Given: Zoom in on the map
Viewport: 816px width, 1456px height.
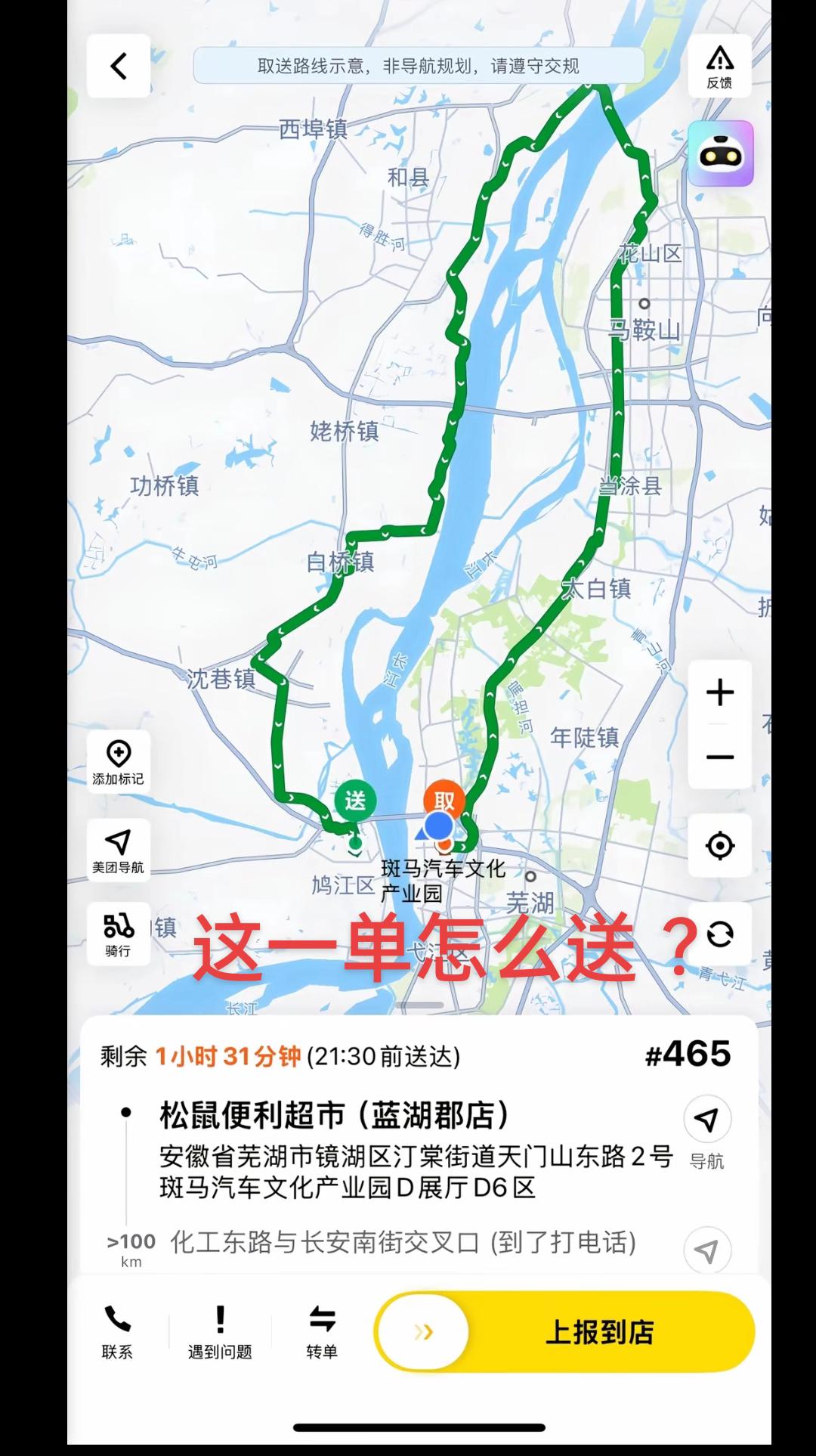Looking at the screenshot, I should pyautogui.click(x=719, y=692).
